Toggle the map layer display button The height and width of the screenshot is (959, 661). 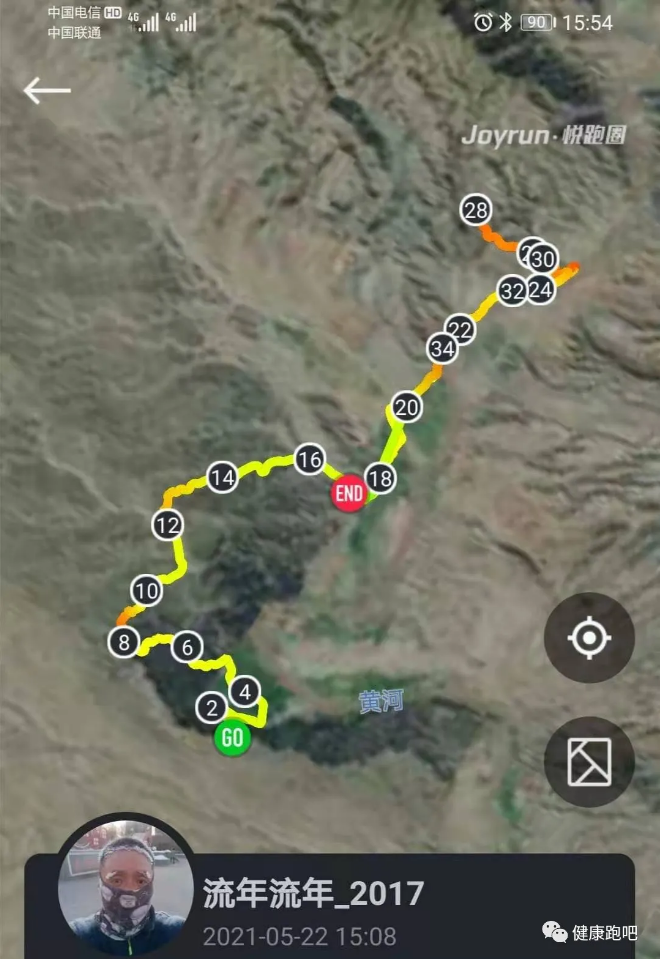[589, 762]
